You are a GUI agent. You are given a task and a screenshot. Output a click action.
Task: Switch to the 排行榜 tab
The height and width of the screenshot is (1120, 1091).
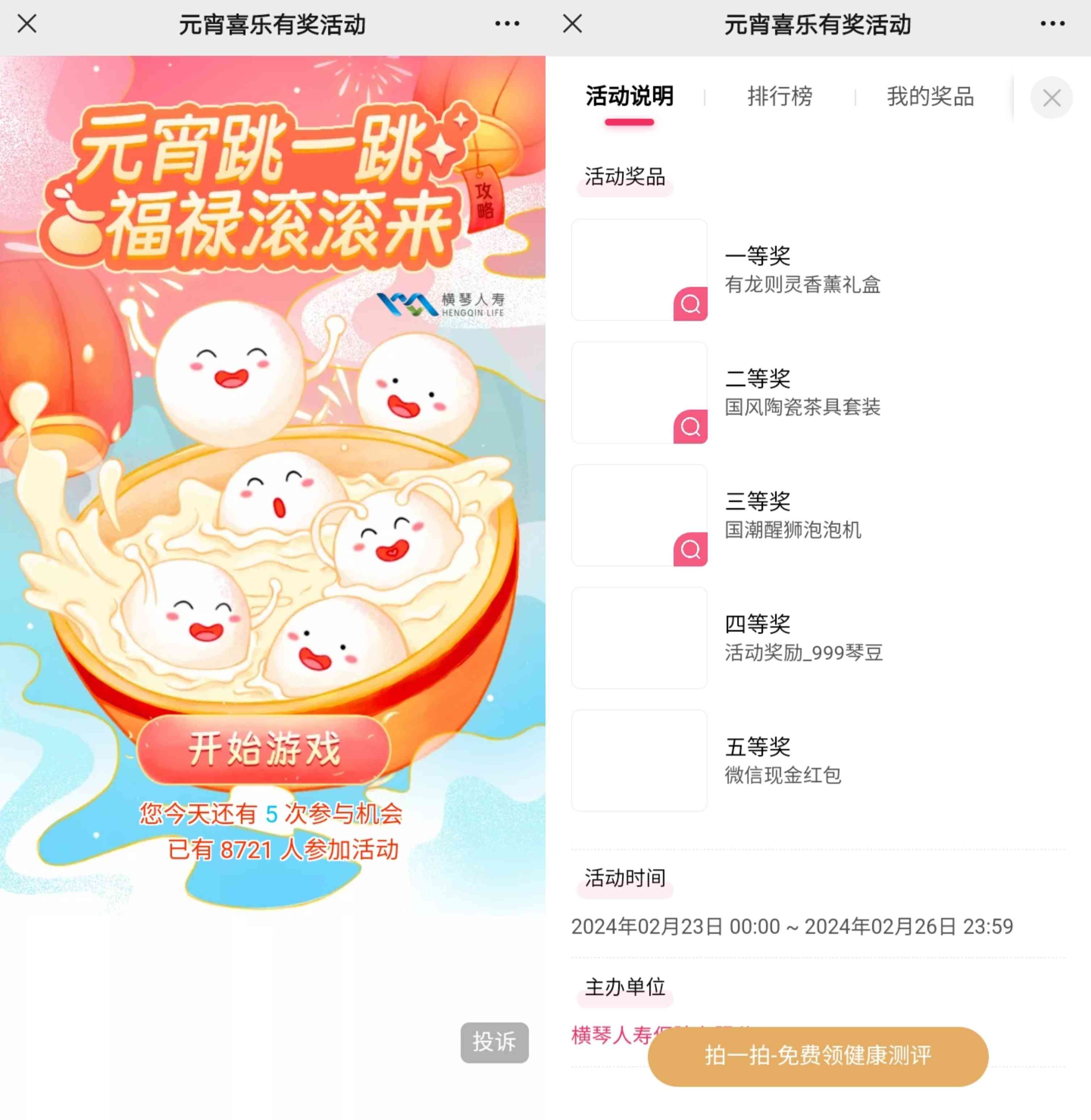779,96
